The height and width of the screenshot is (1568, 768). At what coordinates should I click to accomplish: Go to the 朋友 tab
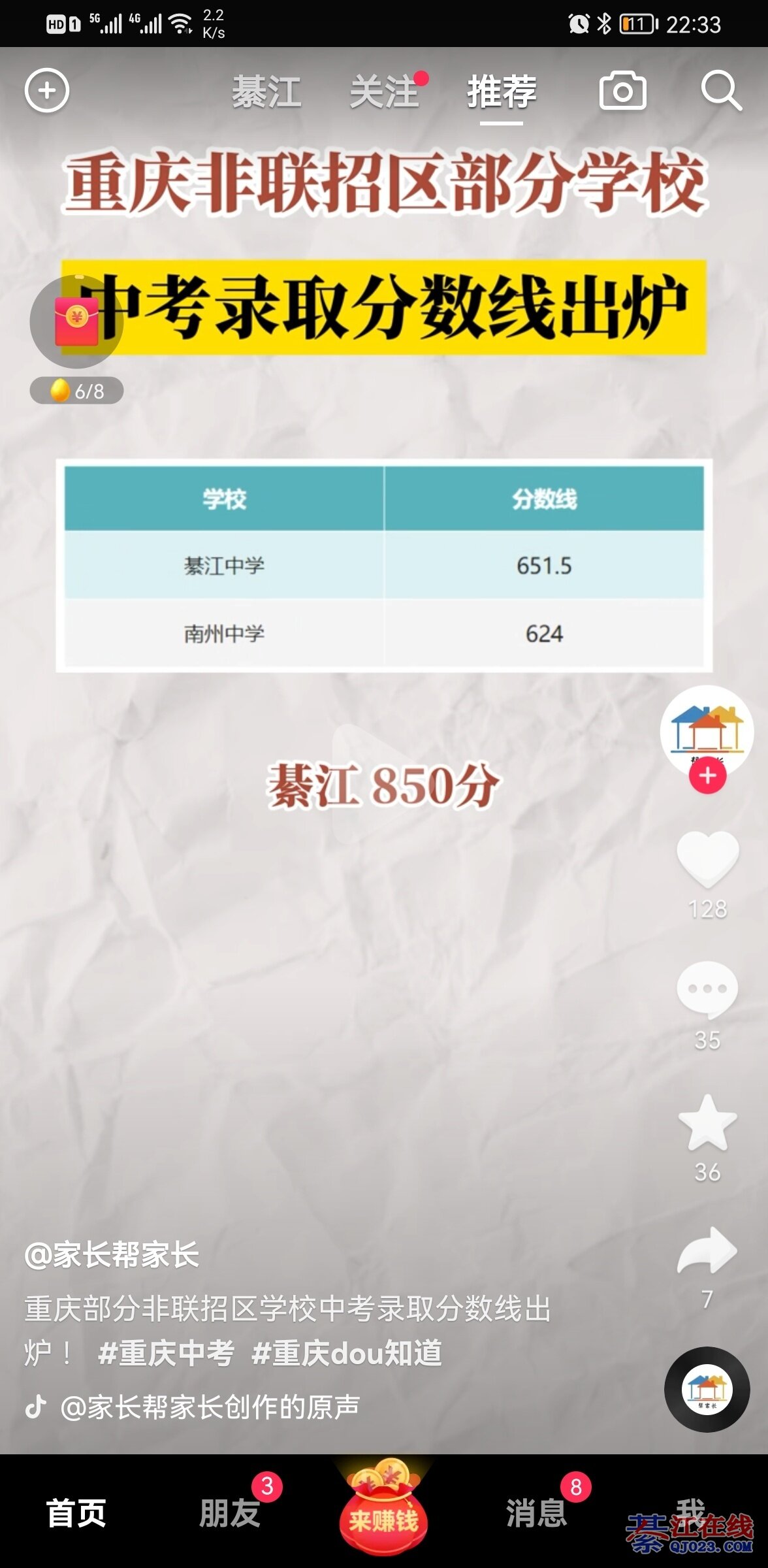[x=230, y=1512]
